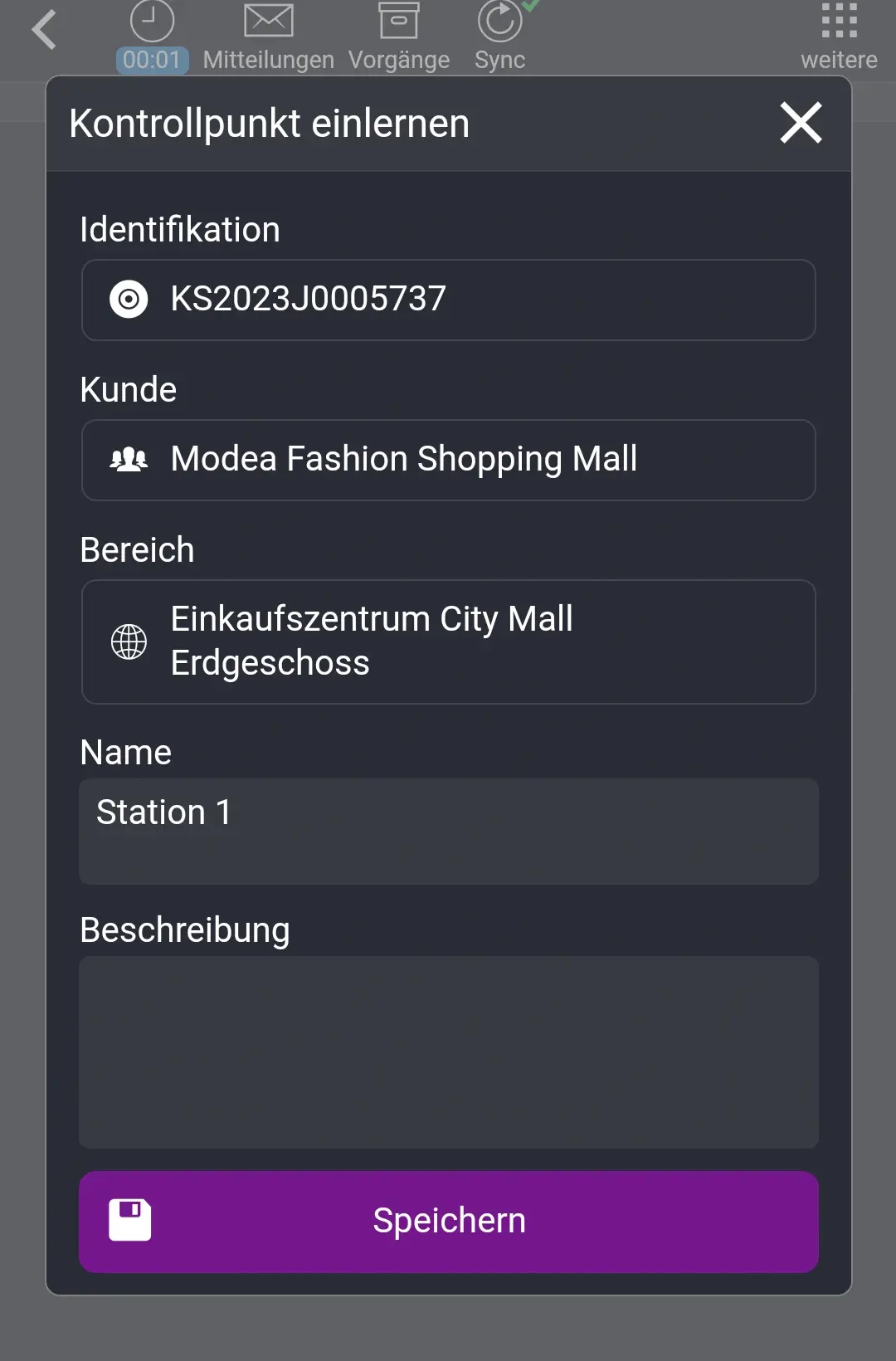Select the 00:01 timer badge
896x1361 pixels.
(151, 58)
